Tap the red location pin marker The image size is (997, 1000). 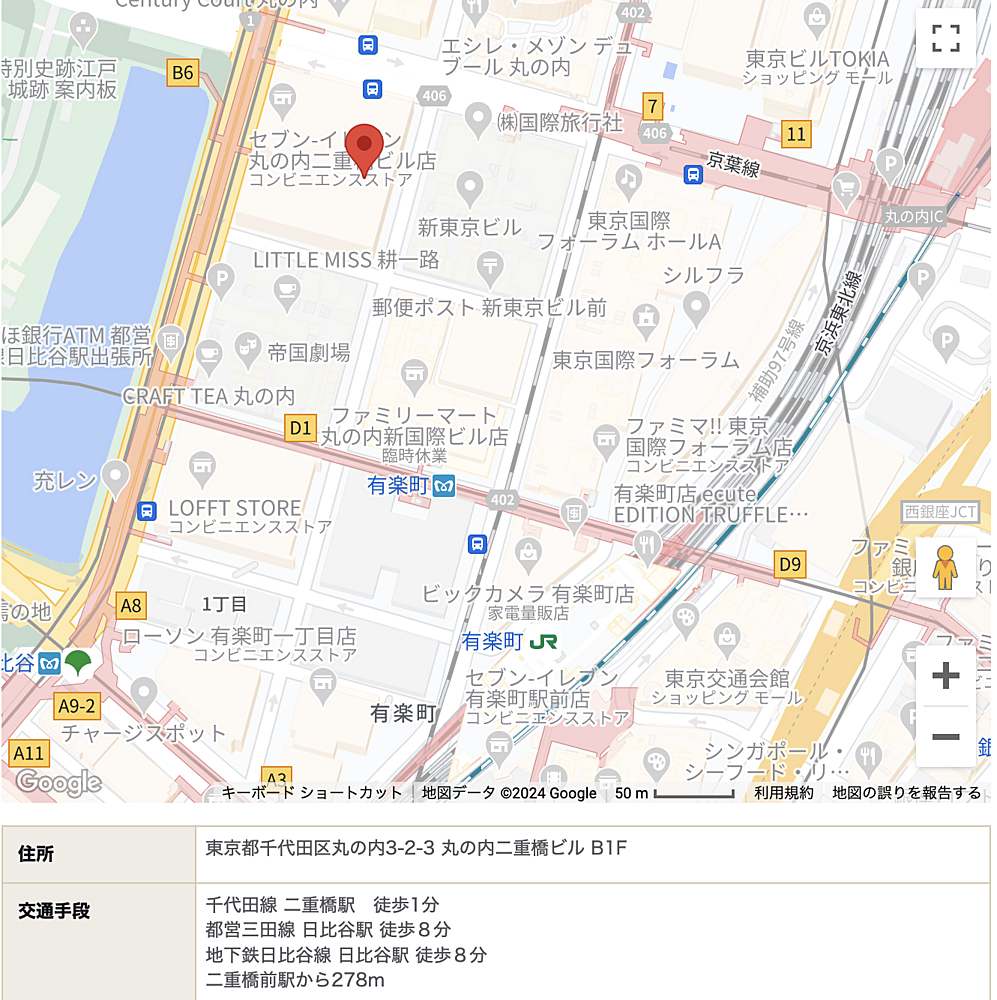coord(364,150)
